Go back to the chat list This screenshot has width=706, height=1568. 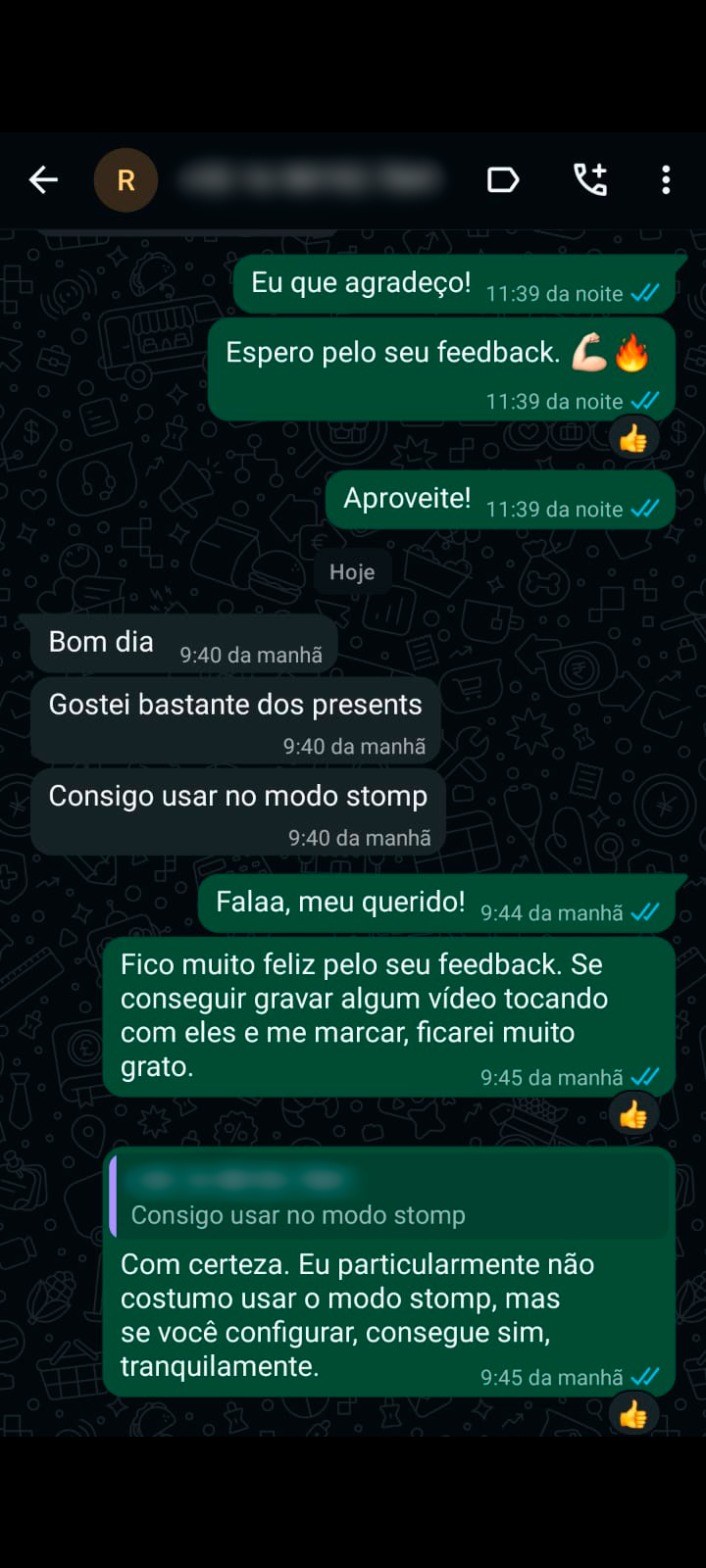coord(43,180)
